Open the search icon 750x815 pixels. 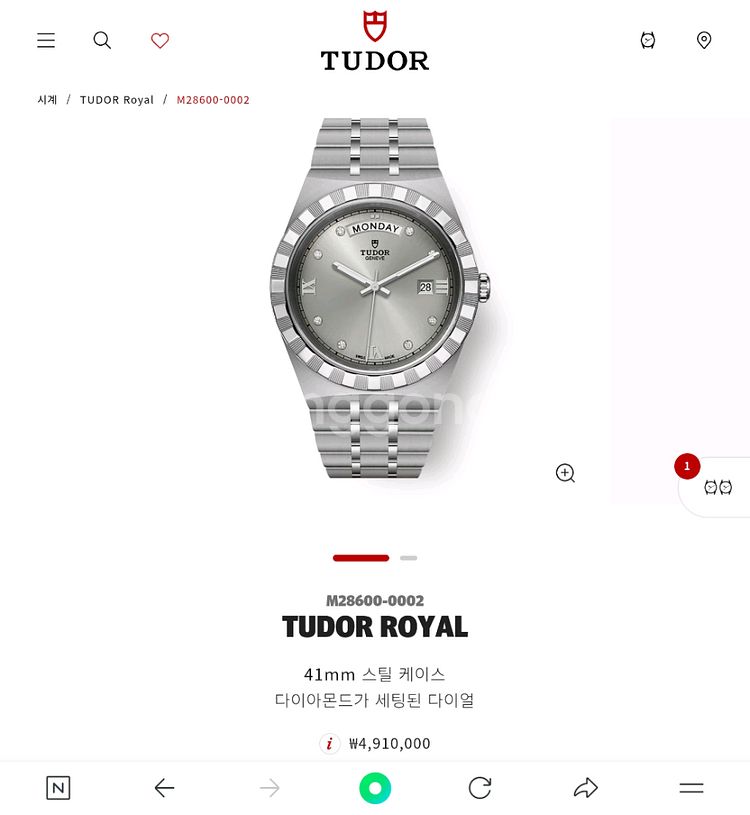(102, 40)
